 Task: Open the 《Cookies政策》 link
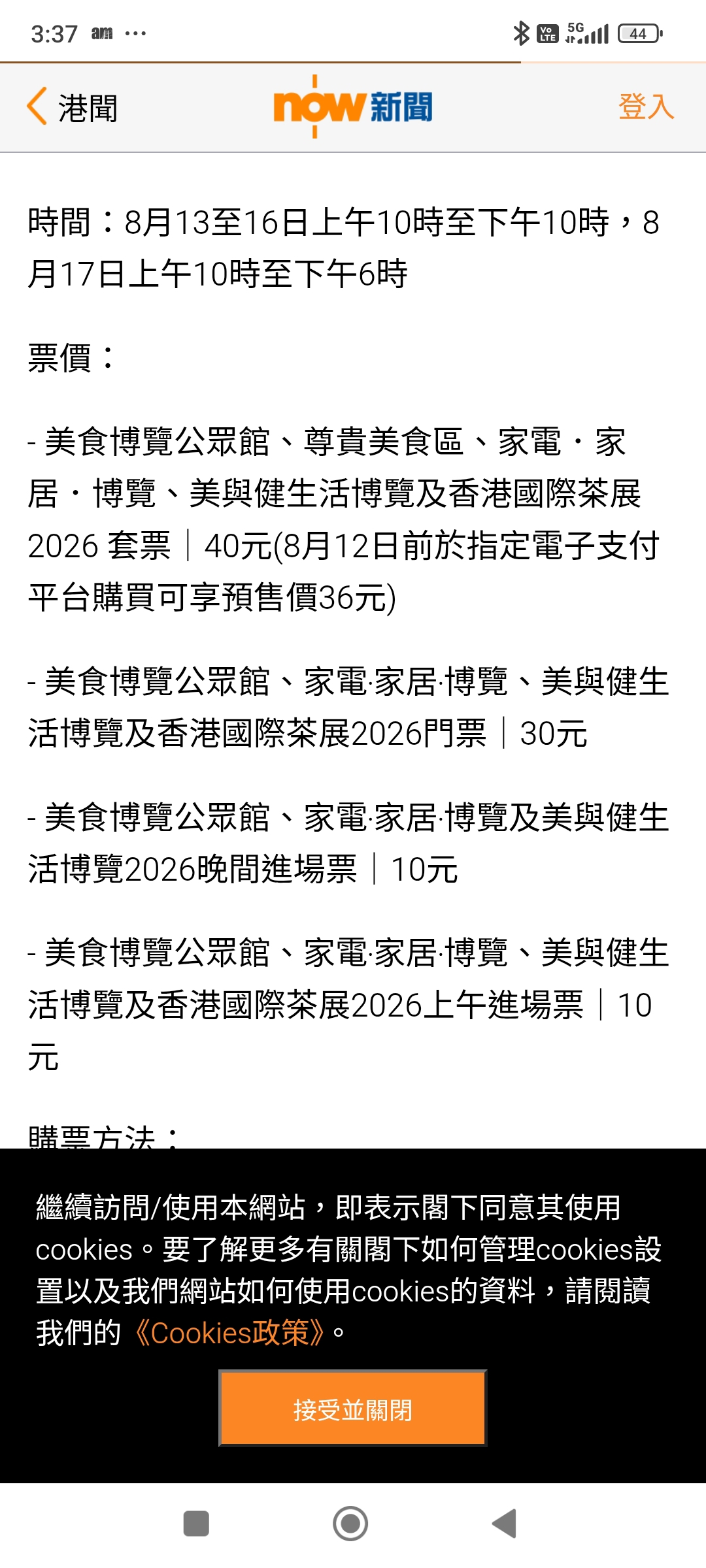point(229,1332)
